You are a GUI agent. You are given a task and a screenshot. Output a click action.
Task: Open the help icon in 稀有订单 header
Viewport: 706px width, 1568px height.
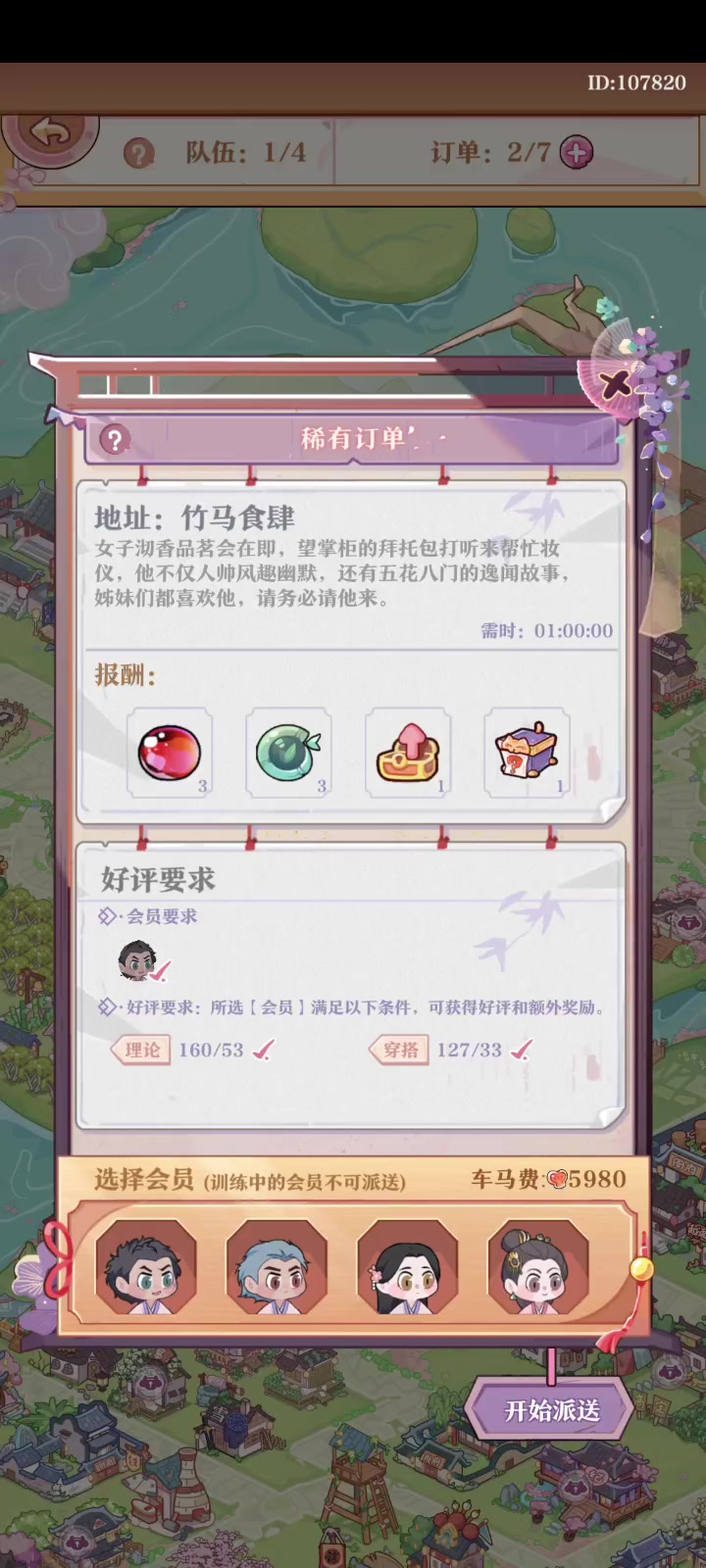(116, 440)
